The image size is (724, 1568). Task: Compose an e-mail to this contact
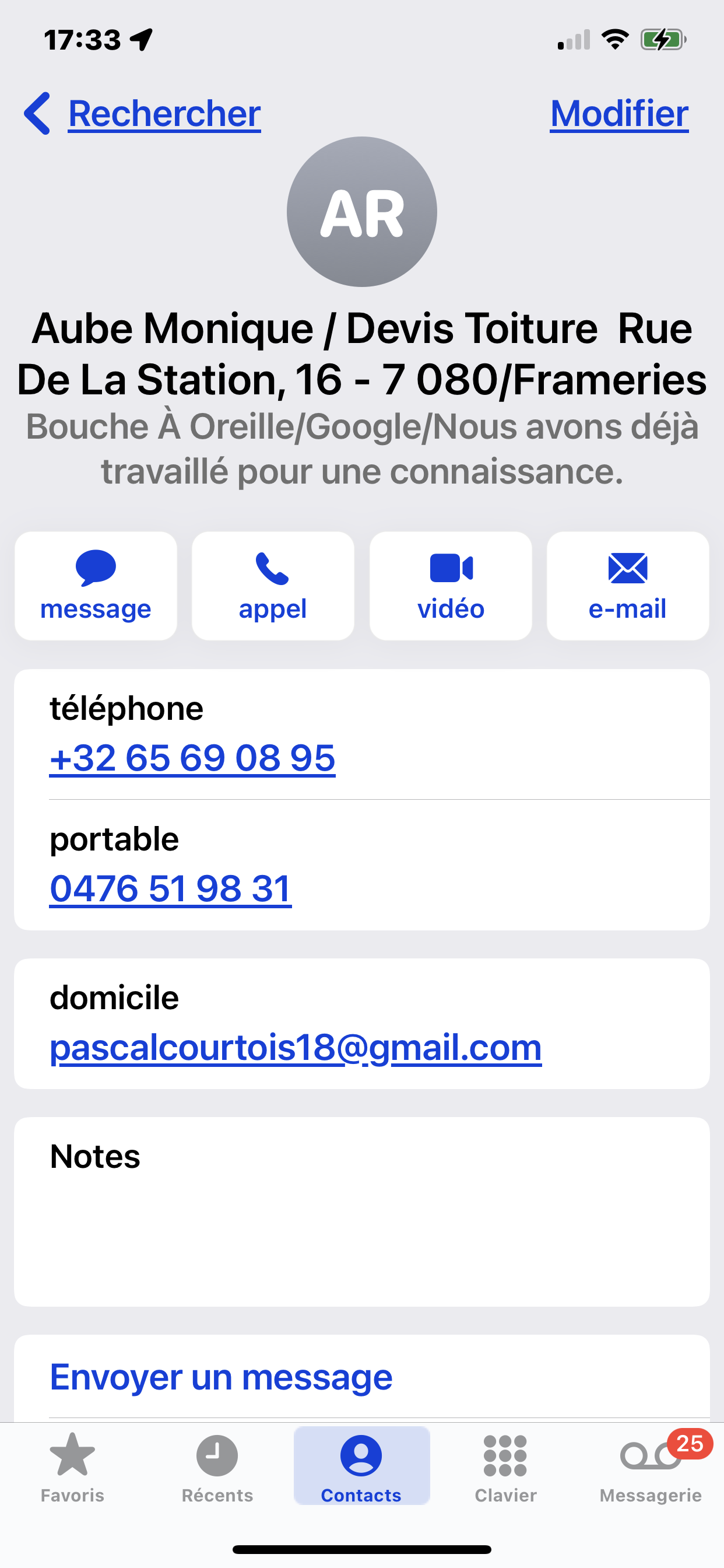(627, 586)
